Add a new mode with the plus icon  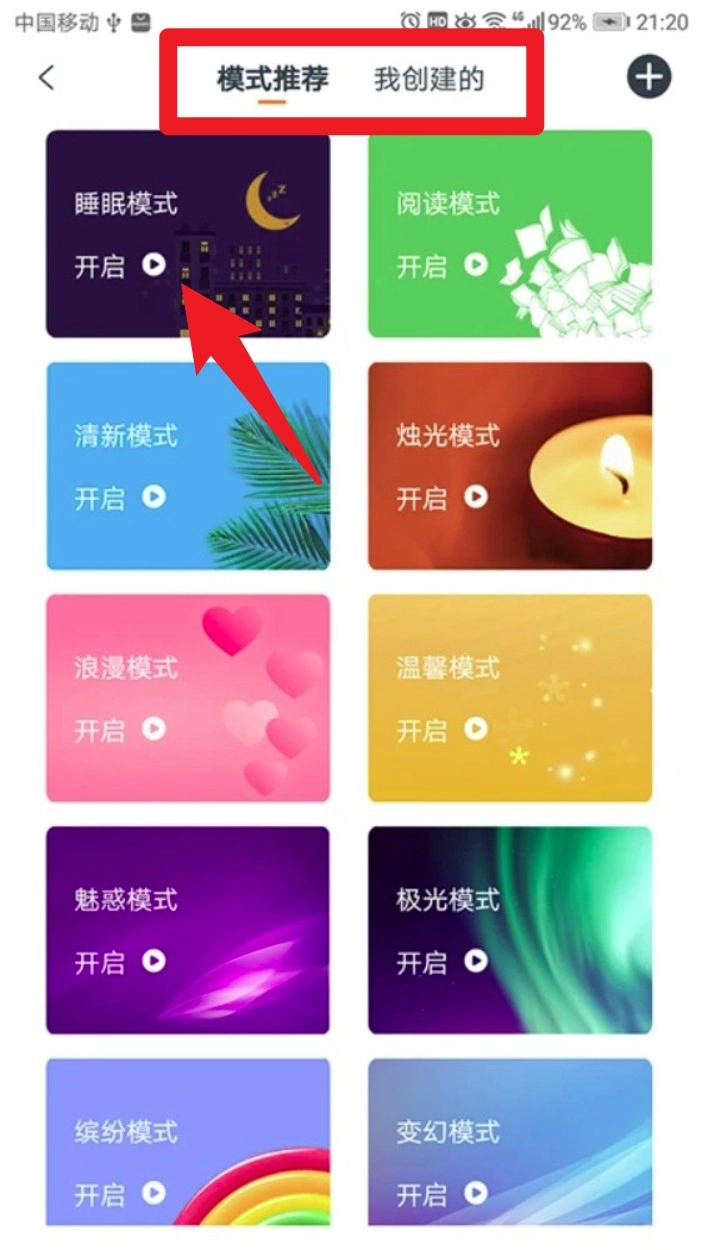648,77
